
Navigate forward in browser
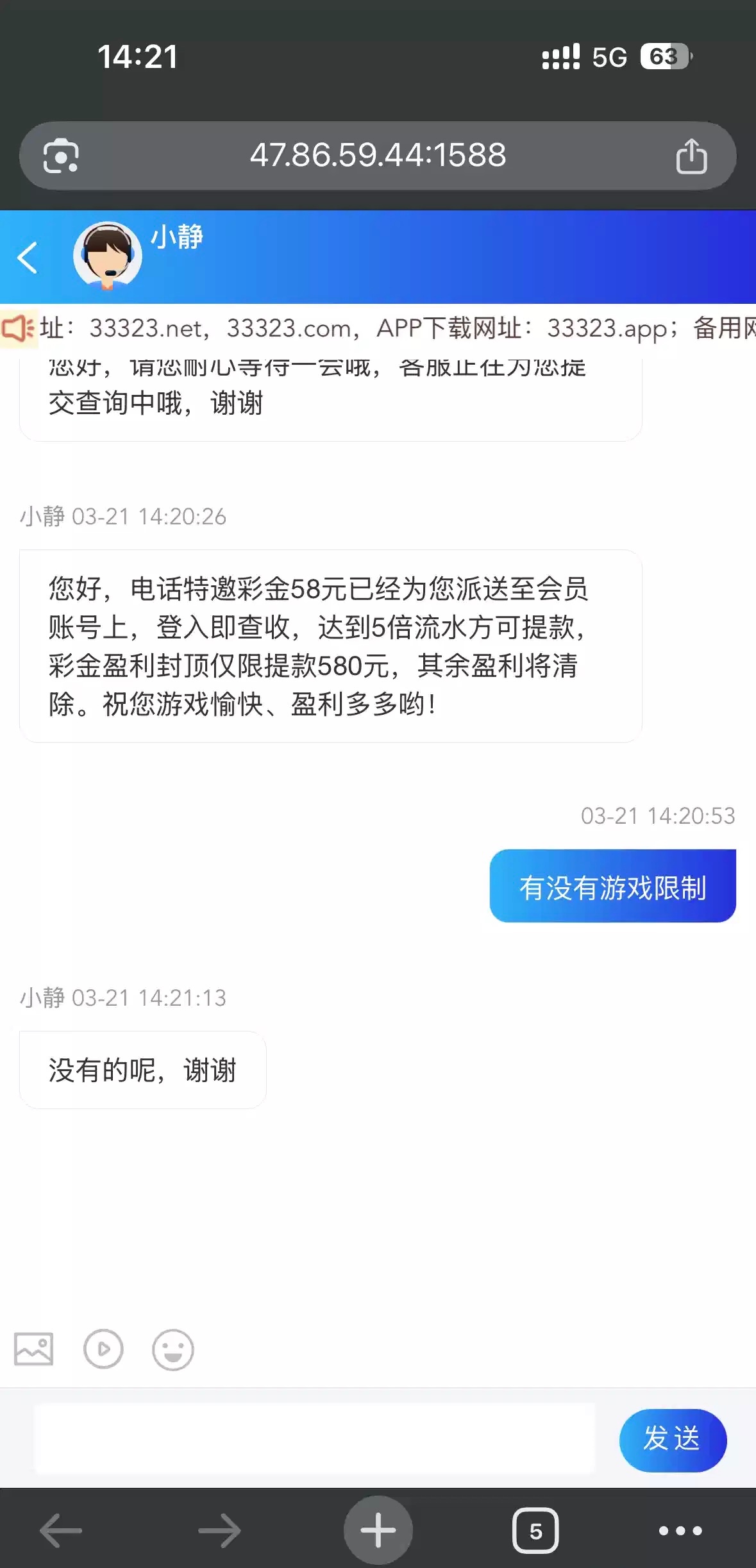(x=219, y=1531)
